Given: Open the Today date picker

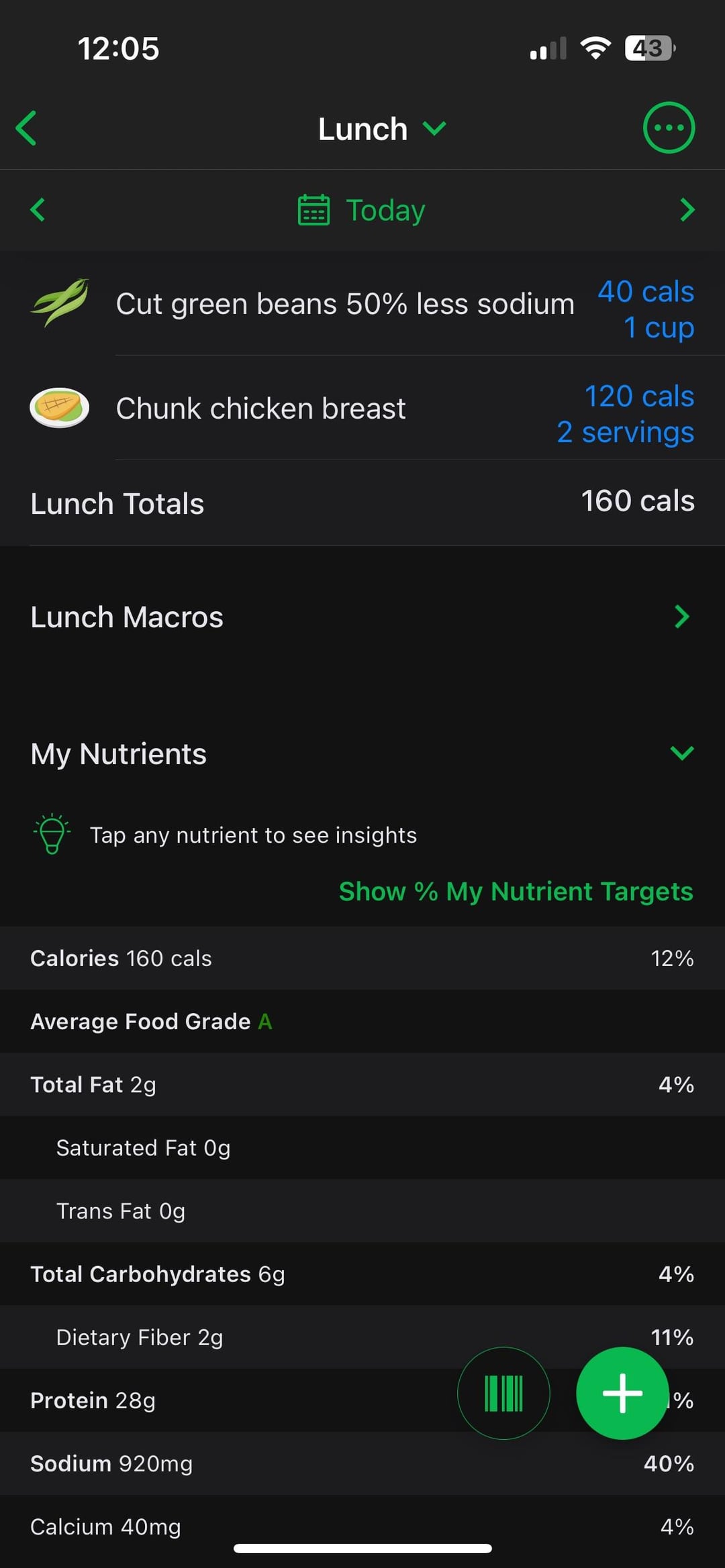Looking at the screenshot, I should pyautogui.click(x=361, y=210).
